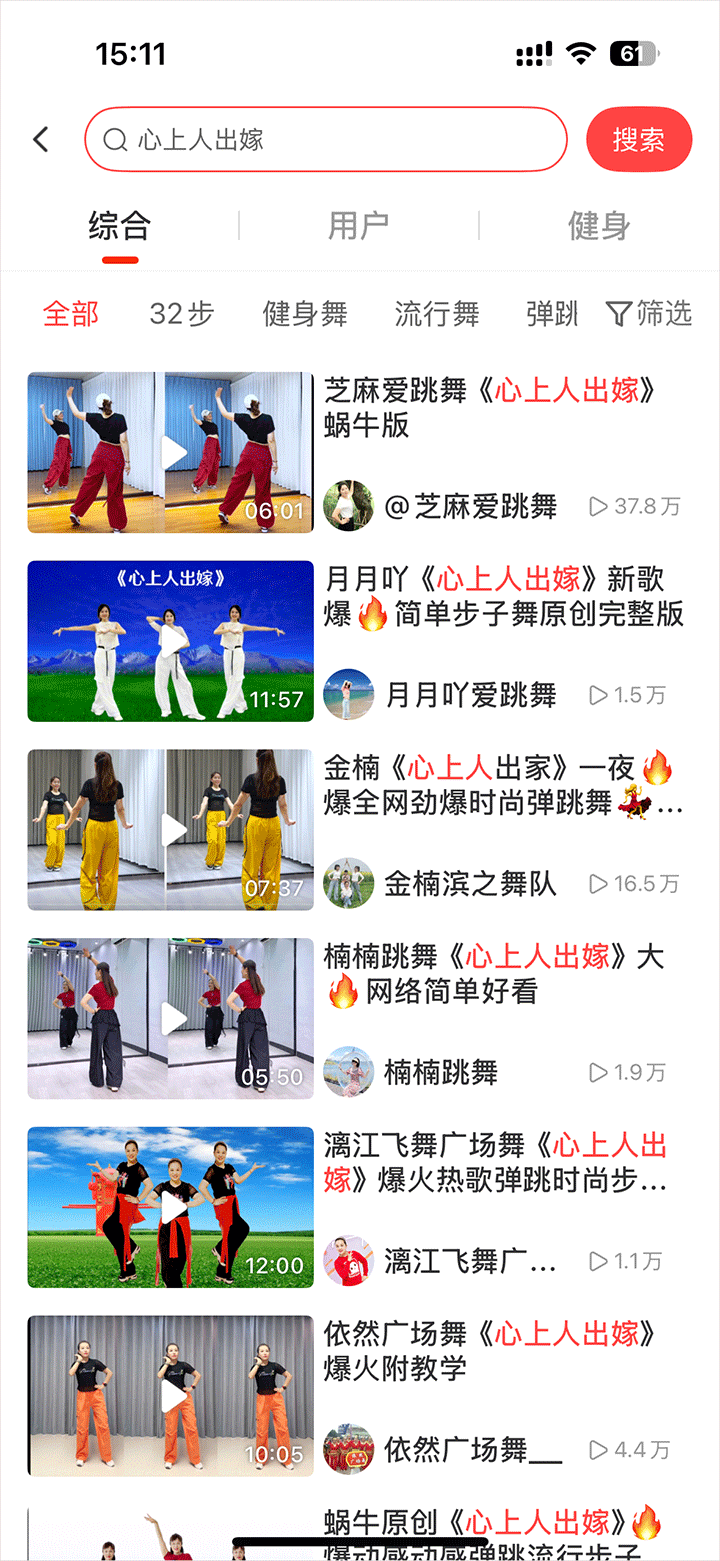Select the 32步 filter chip
The image size is (720, 1561).
click(182, 314)
